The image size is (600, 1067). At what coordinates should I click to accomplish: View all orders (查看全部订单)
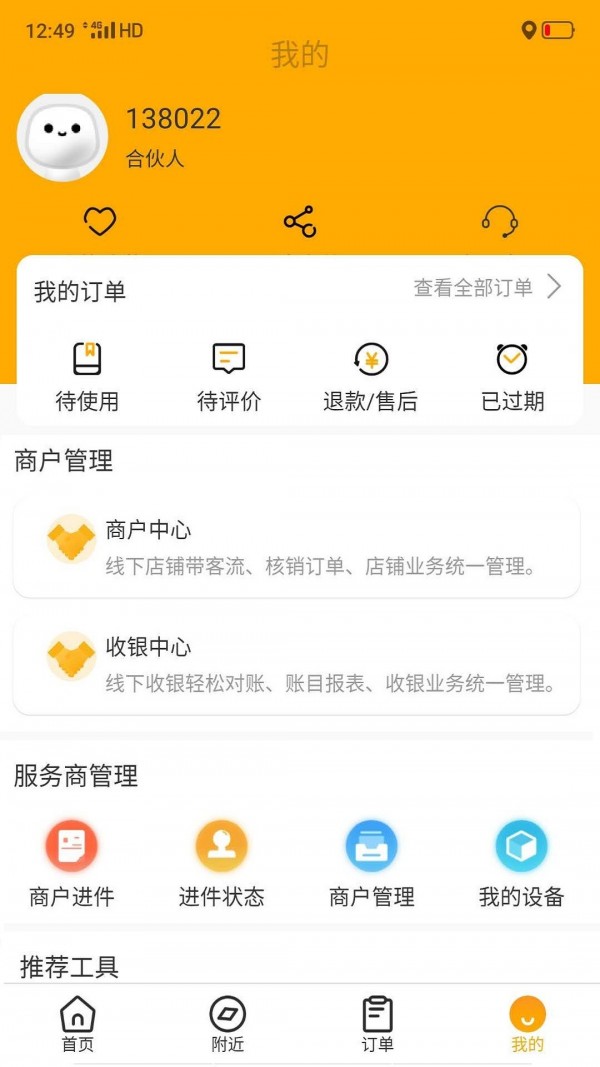pyautogui.click(x=487, y=288)
